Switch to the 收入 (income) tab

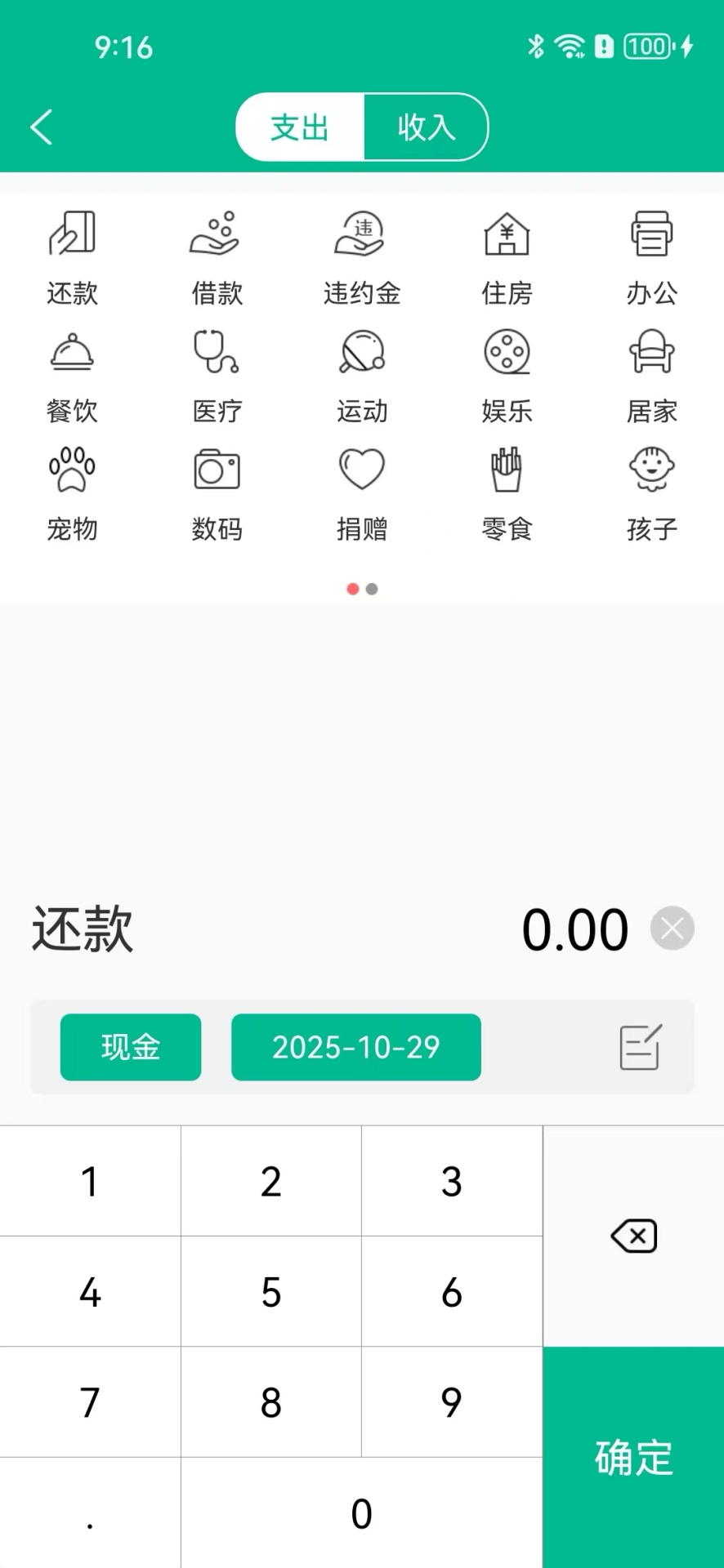click(426, 127)
